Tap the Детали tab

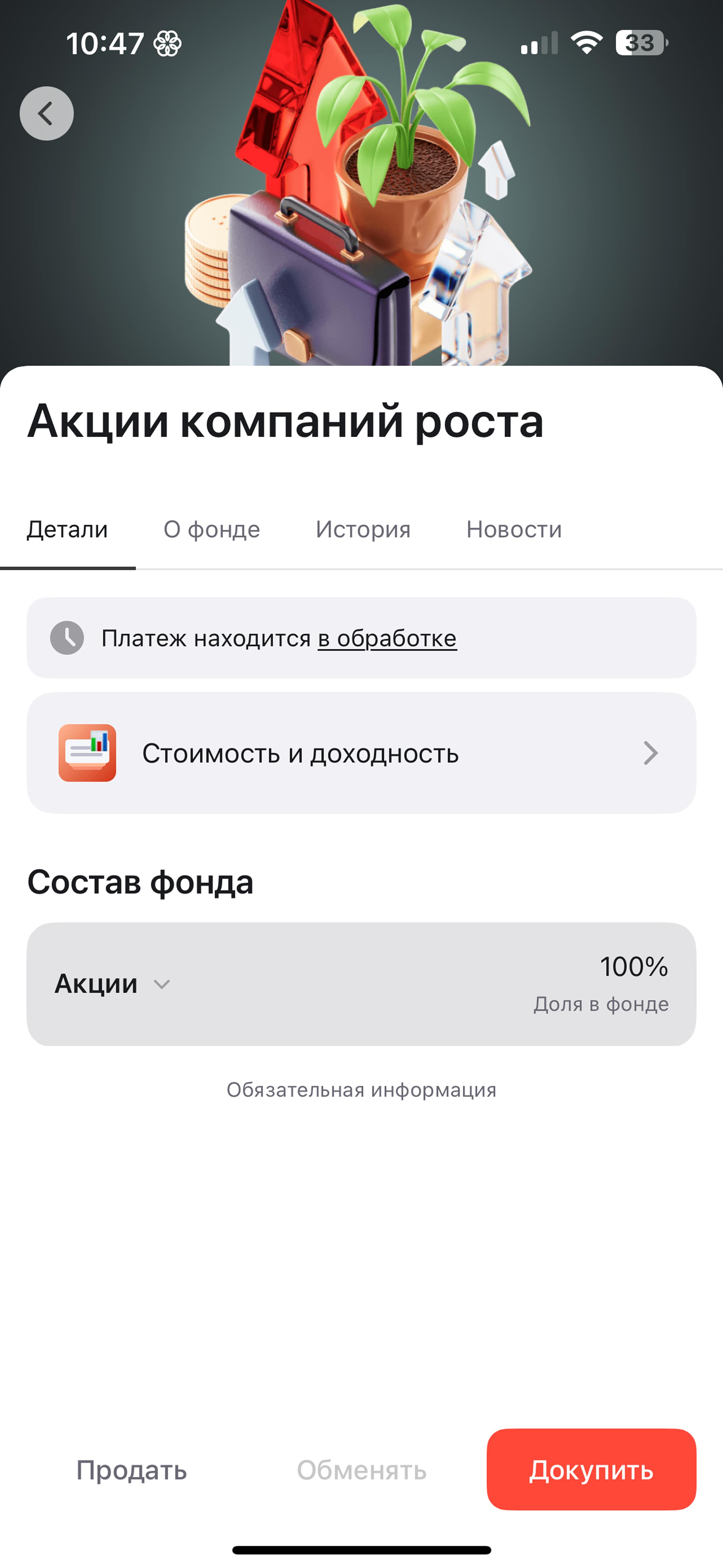tap(67, 530)
